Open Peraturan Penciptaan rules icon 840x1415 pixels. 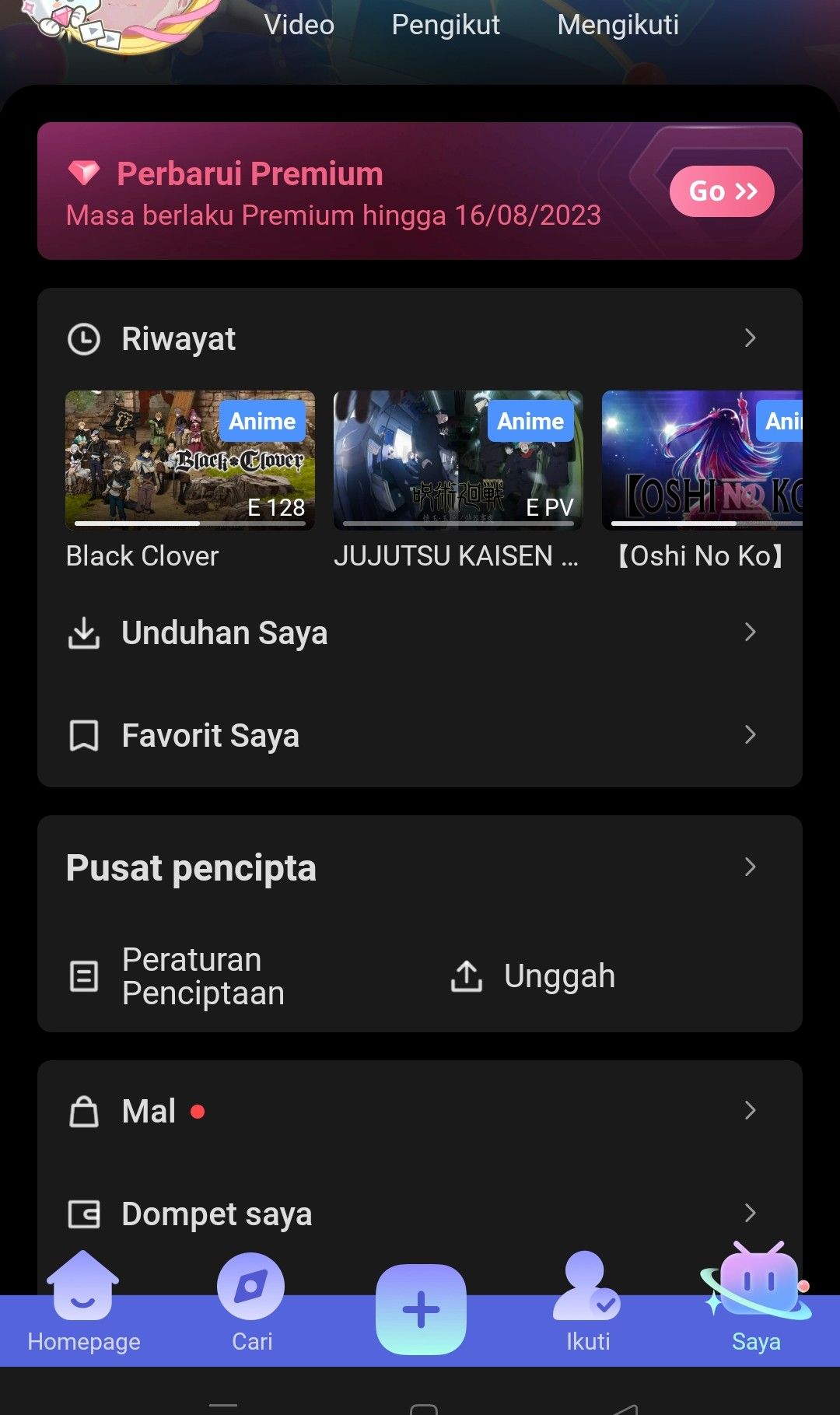[84, 975]
